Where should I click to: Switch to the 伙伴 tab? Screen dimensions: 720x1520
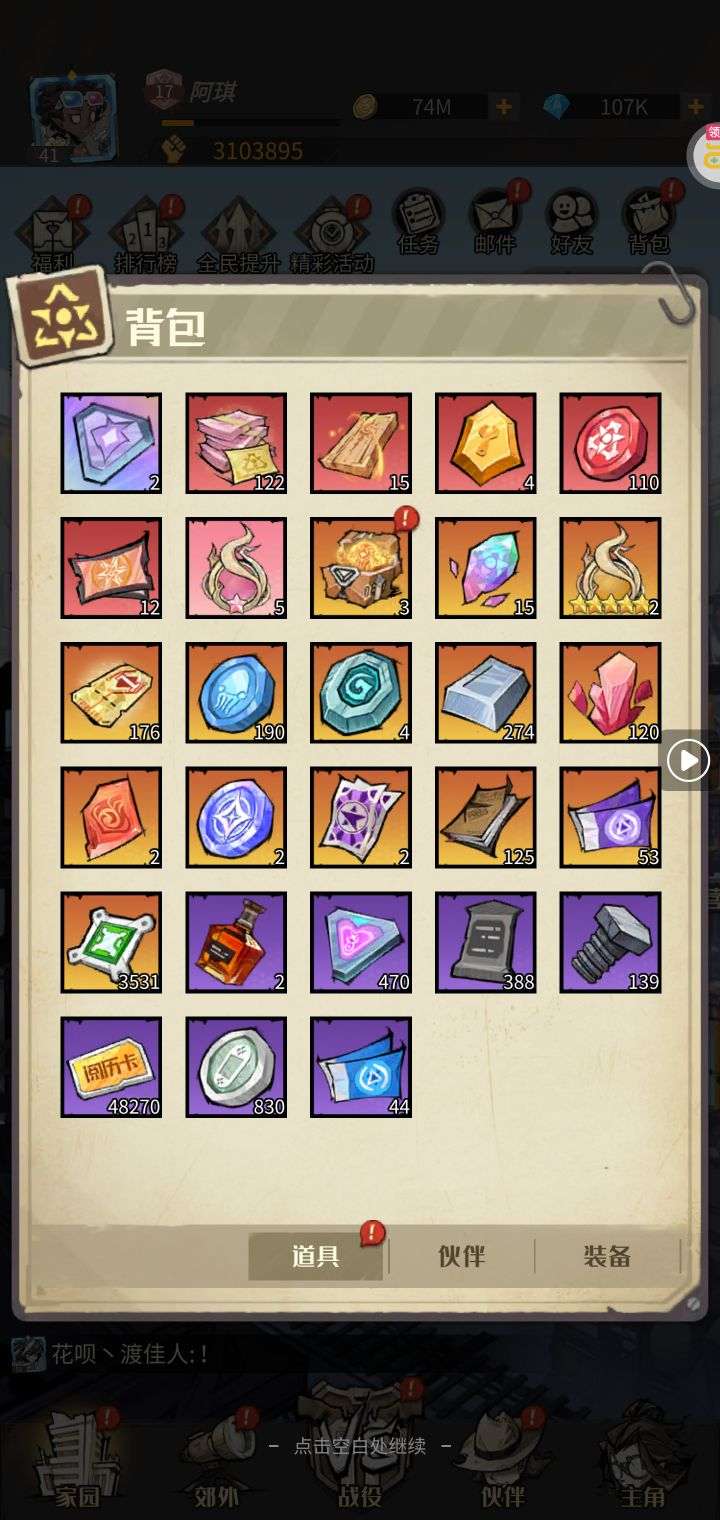pyautogui.click(x=461, y=1256)
